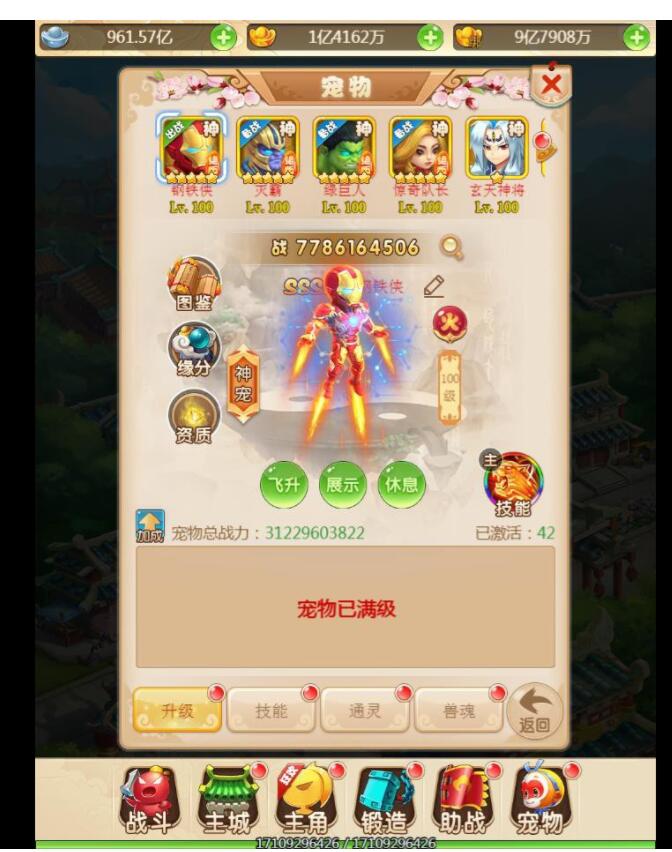672x852 pixels.
Task: Edit the pet name with pencil icon
Action: [x=433, y=286]
